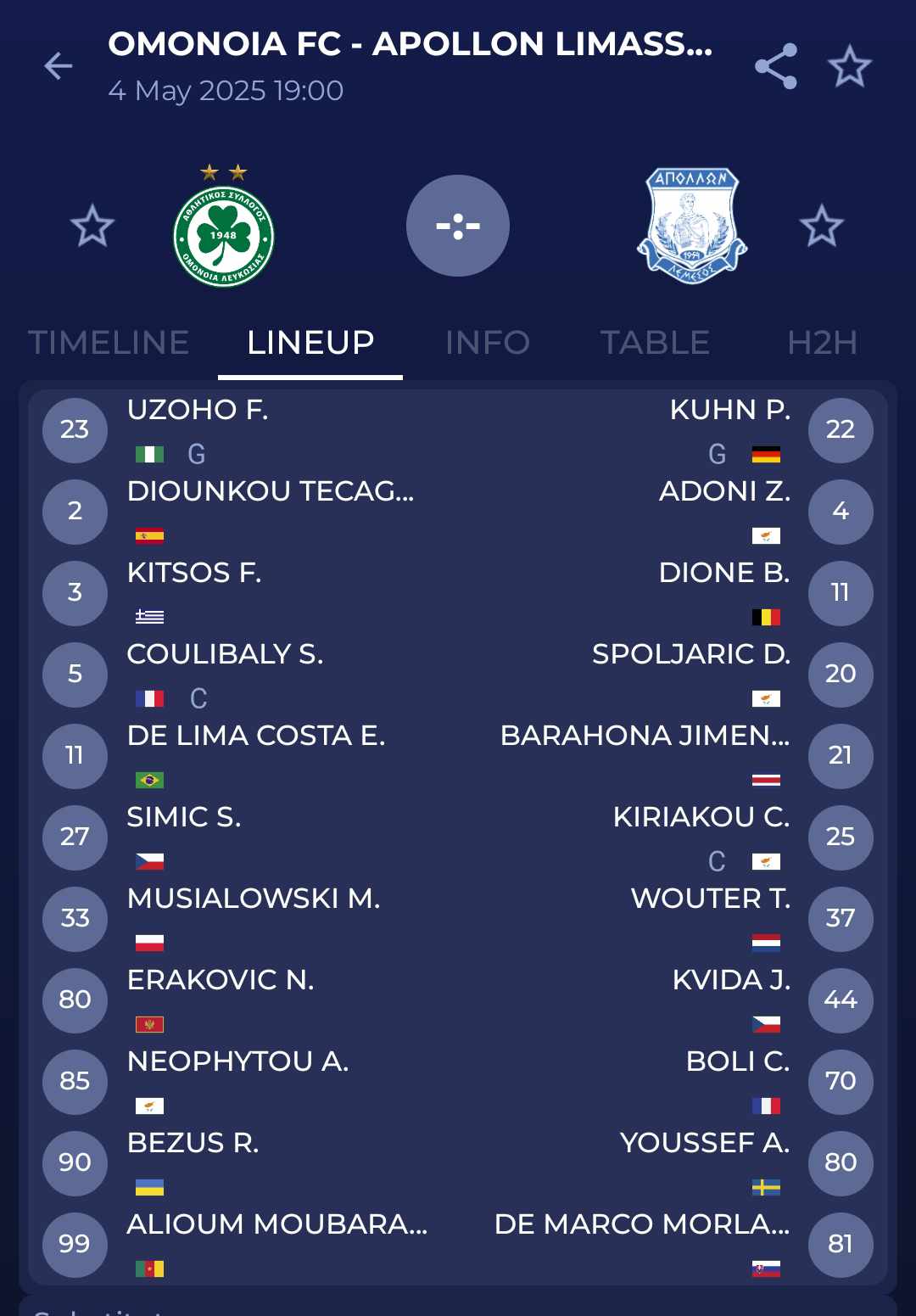
Task: View the H2H tab
Action: pyautogui.click(x=822, y=343)
